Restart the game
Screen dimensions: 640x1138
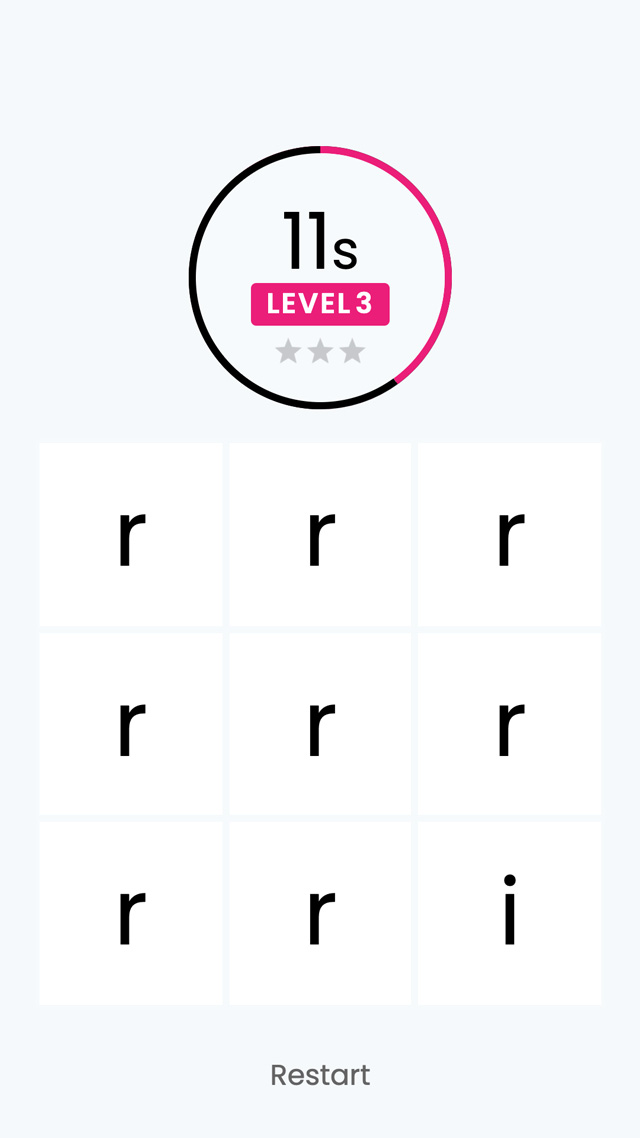coord(320,1075)
